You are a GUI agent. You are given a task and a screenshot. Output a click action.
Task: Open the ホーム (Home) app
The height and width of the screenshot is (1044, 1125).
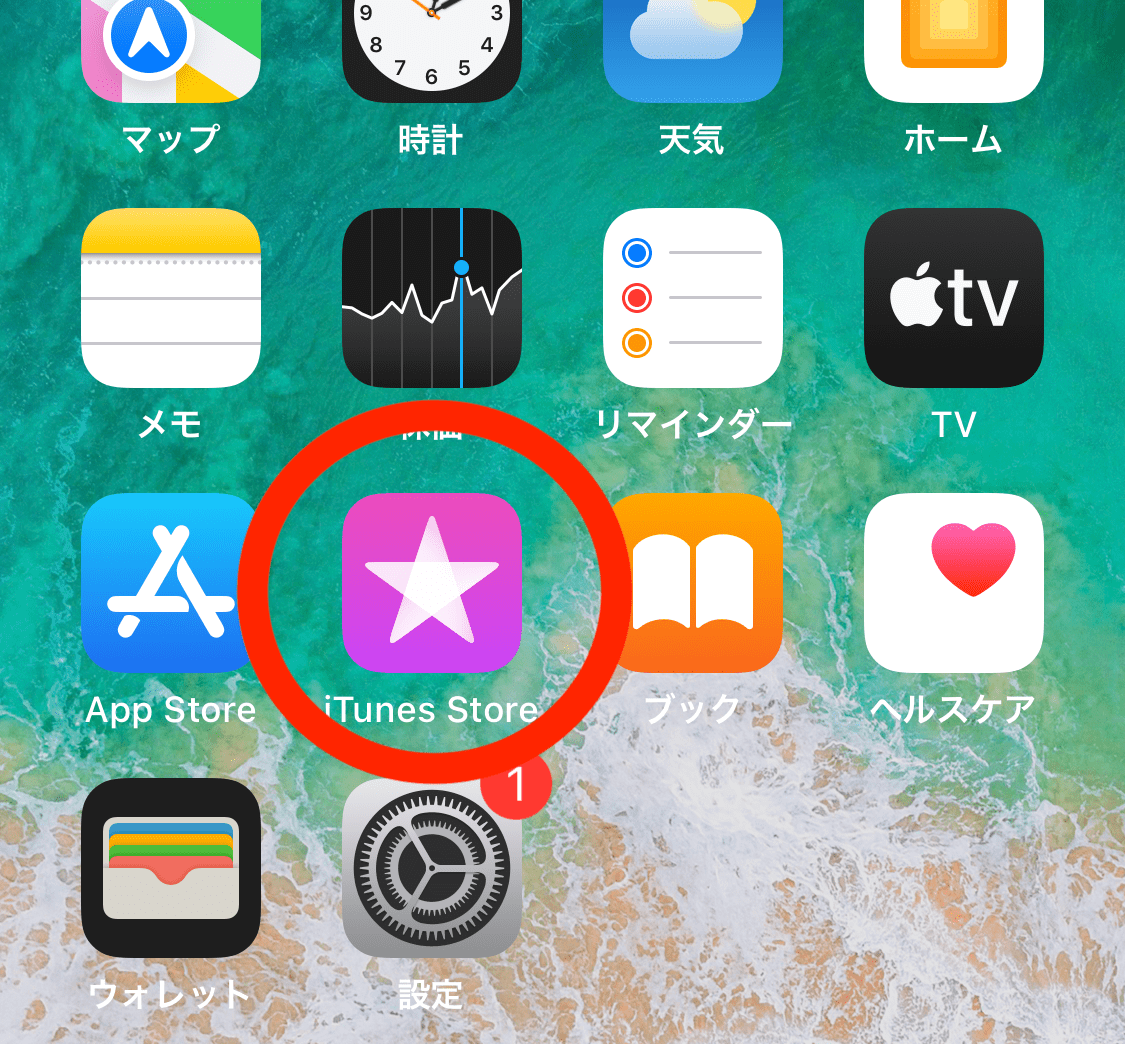tap(953, 50)
